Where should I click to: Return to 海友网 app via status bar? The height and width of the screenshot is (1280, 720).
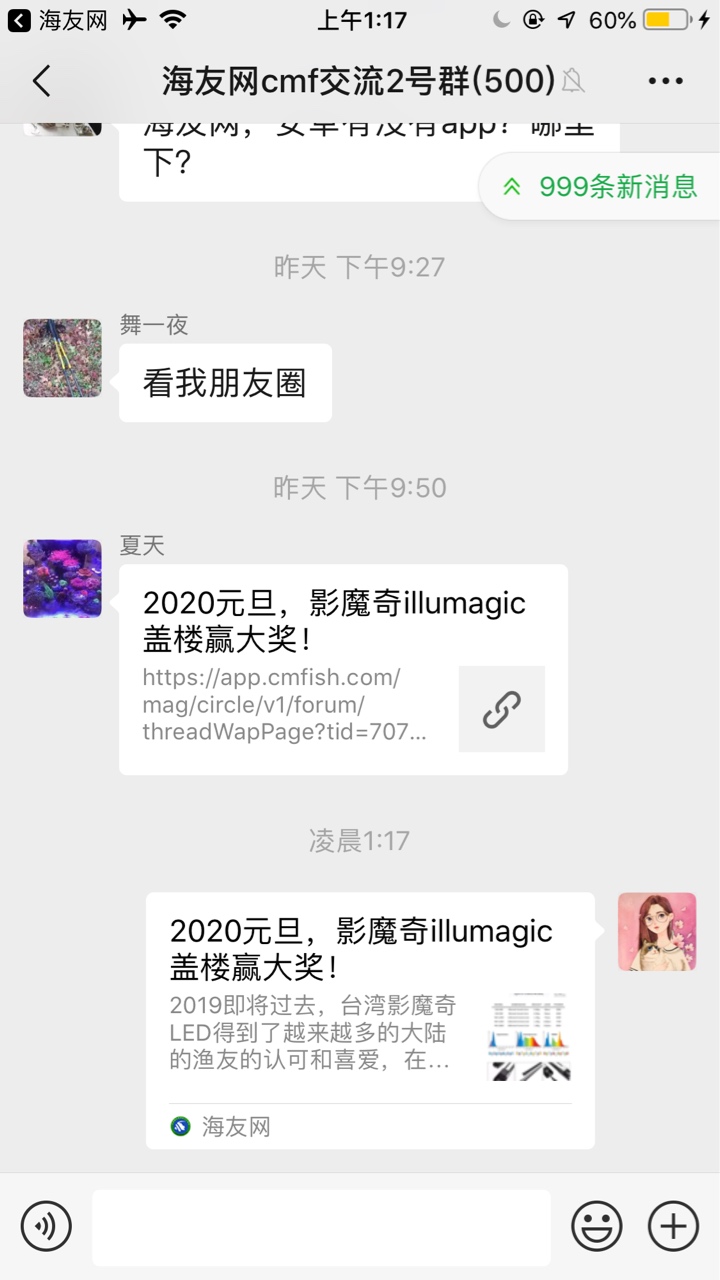[58, 20]
